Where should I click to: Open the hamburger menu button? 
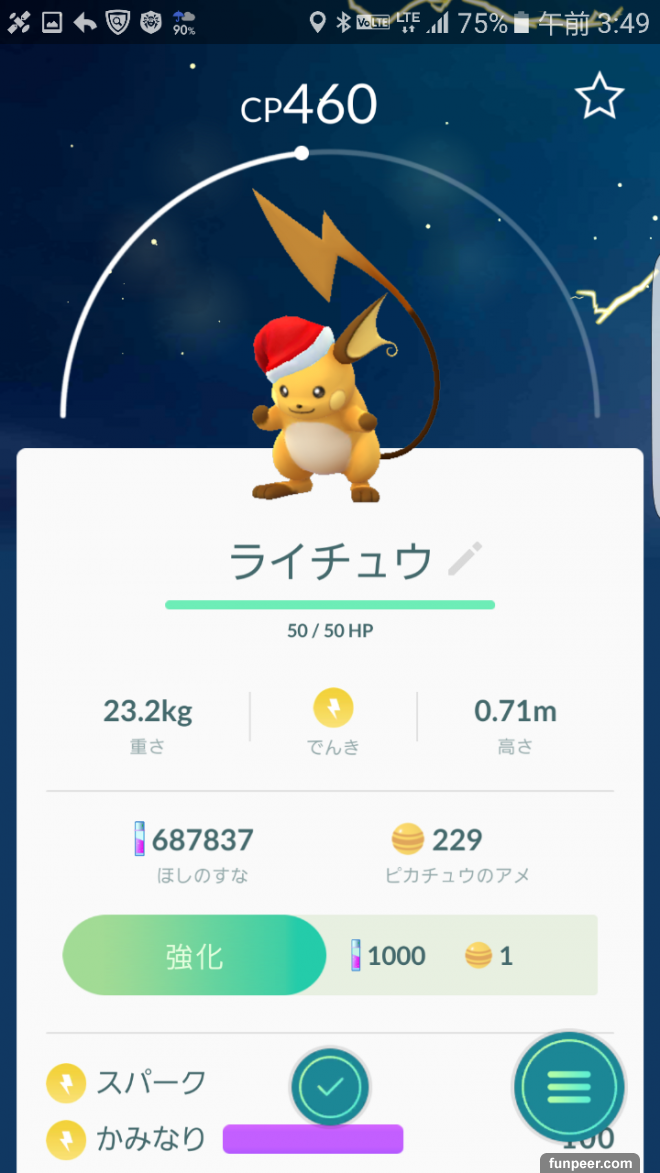(x=569, y=1087)
